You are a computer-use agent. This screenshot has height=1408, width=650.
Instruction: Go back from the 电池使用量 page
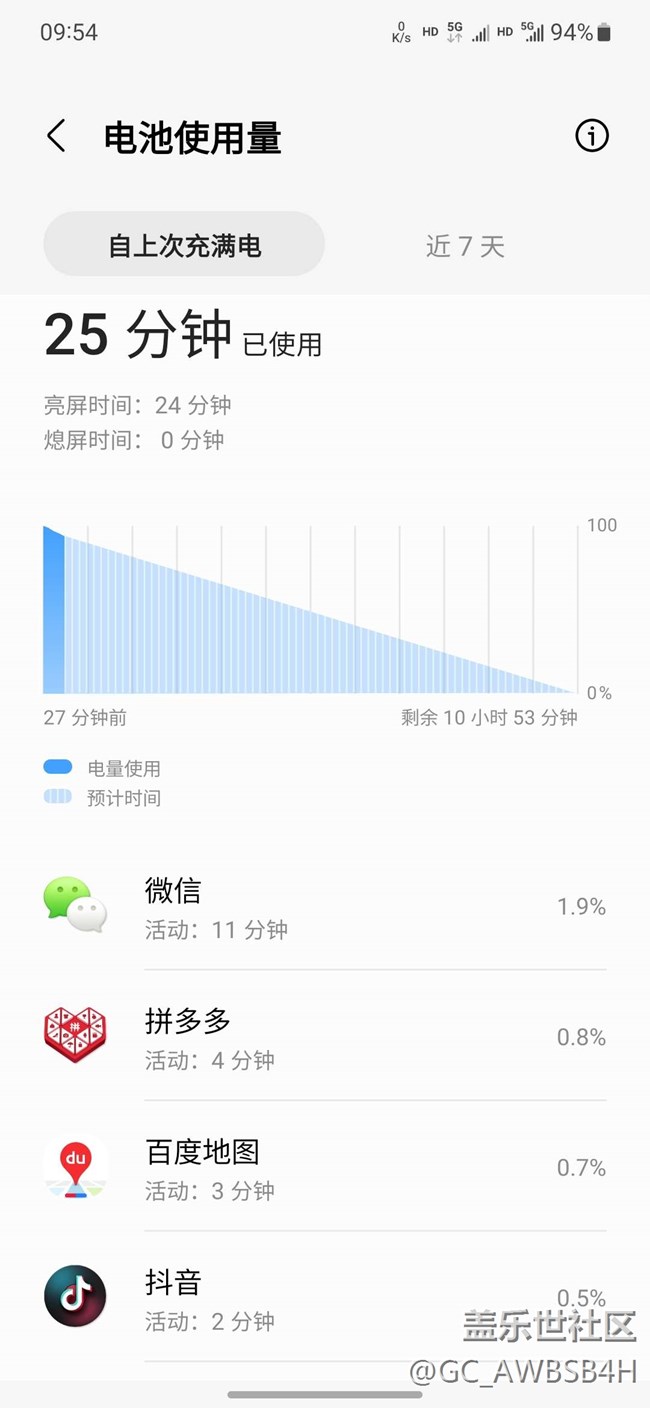click(x=57, y=136)
